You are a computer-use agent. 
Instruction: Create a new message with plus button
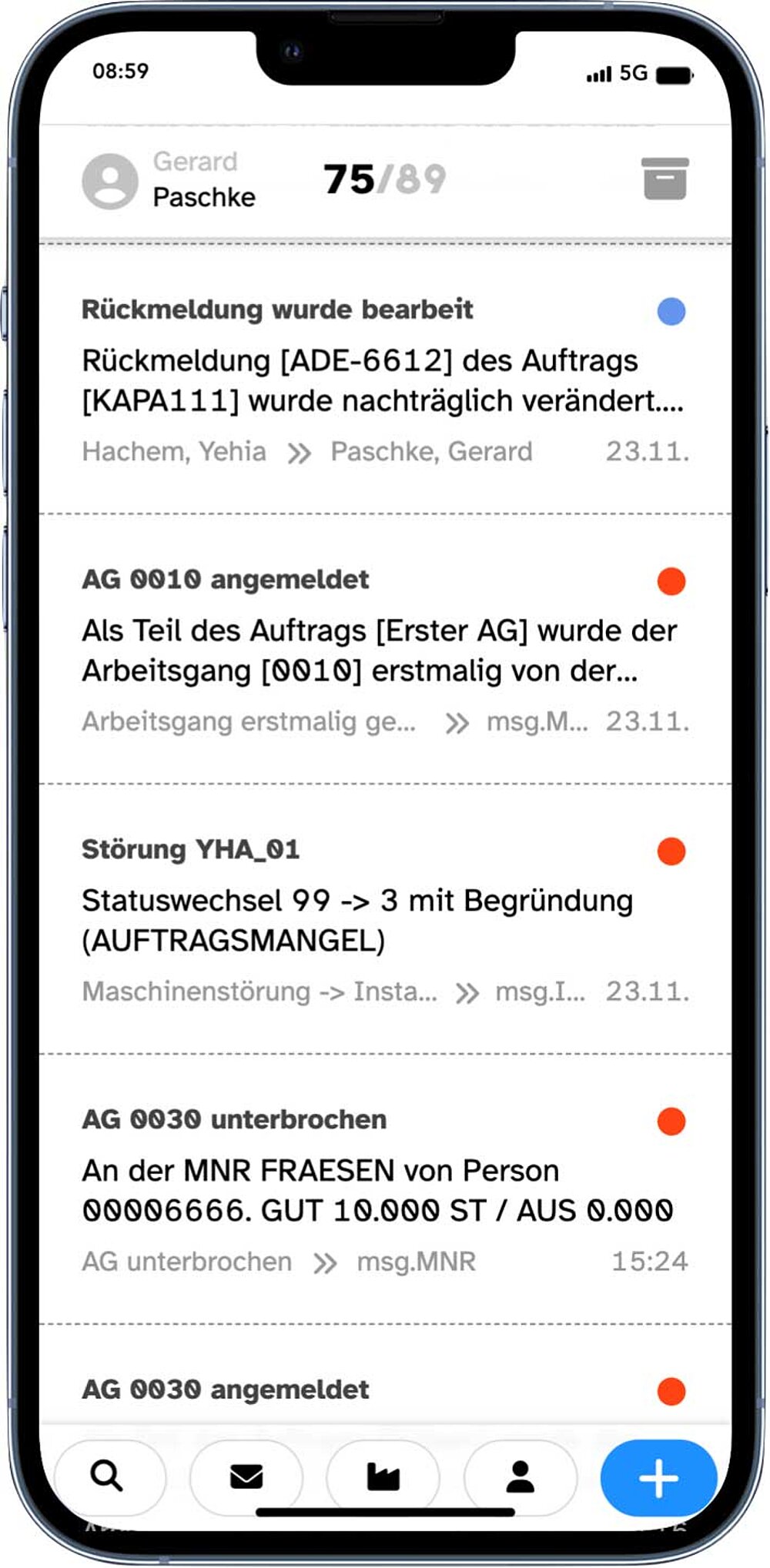658,1478
